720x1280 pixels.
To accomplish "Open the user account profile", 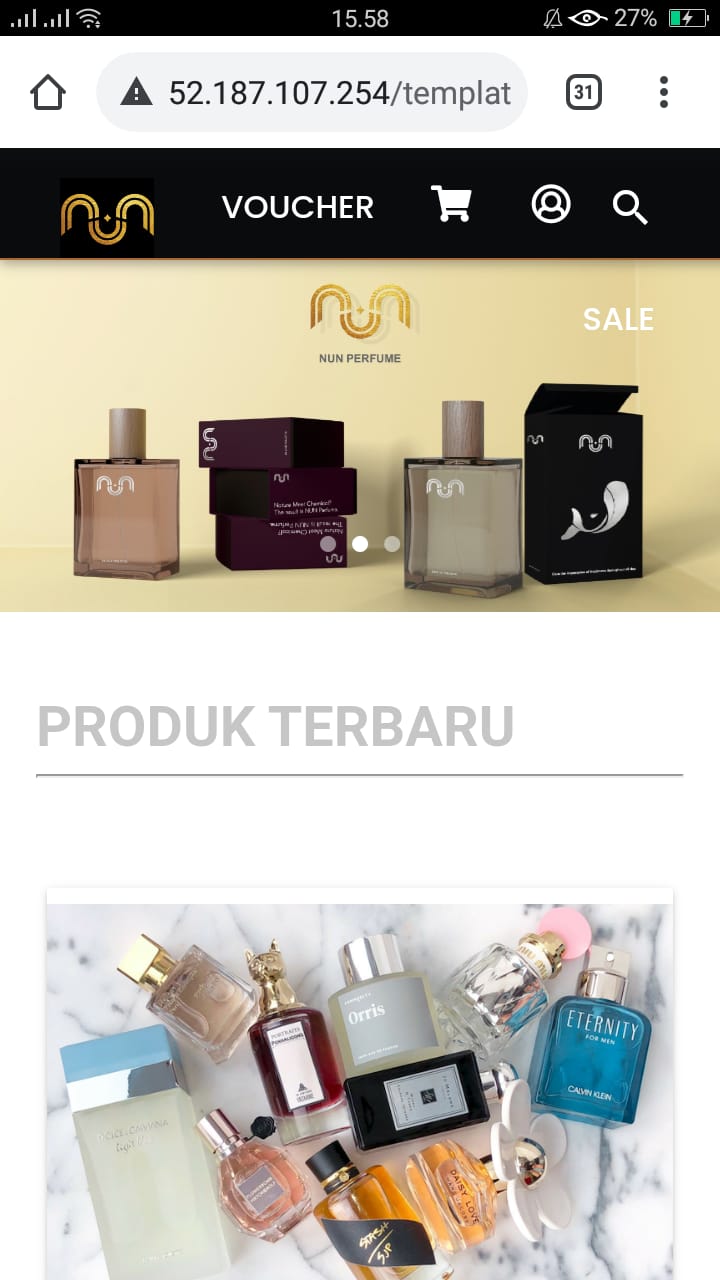I will point(550,204).
